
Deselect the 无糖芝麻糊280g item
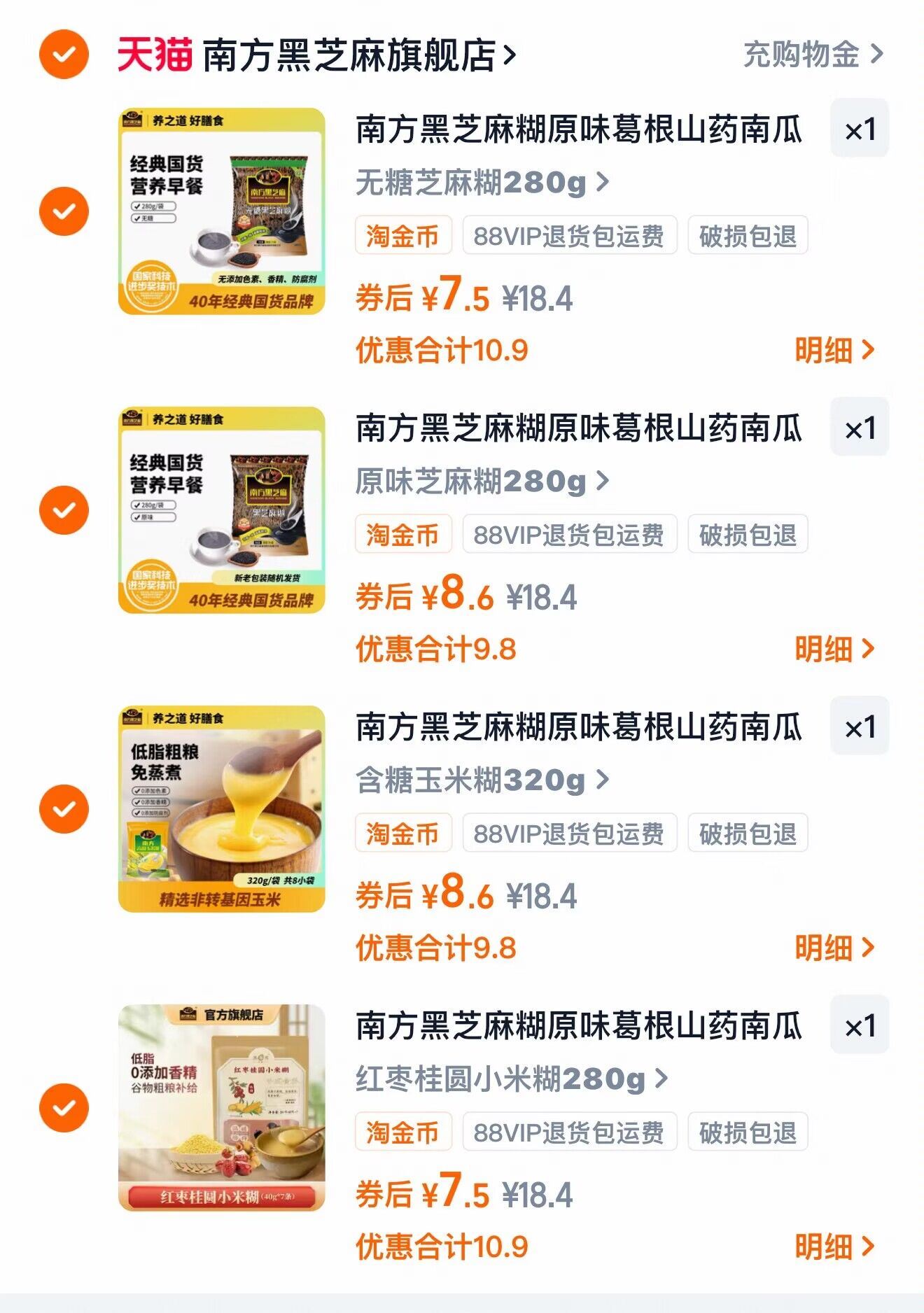point(64,211)
